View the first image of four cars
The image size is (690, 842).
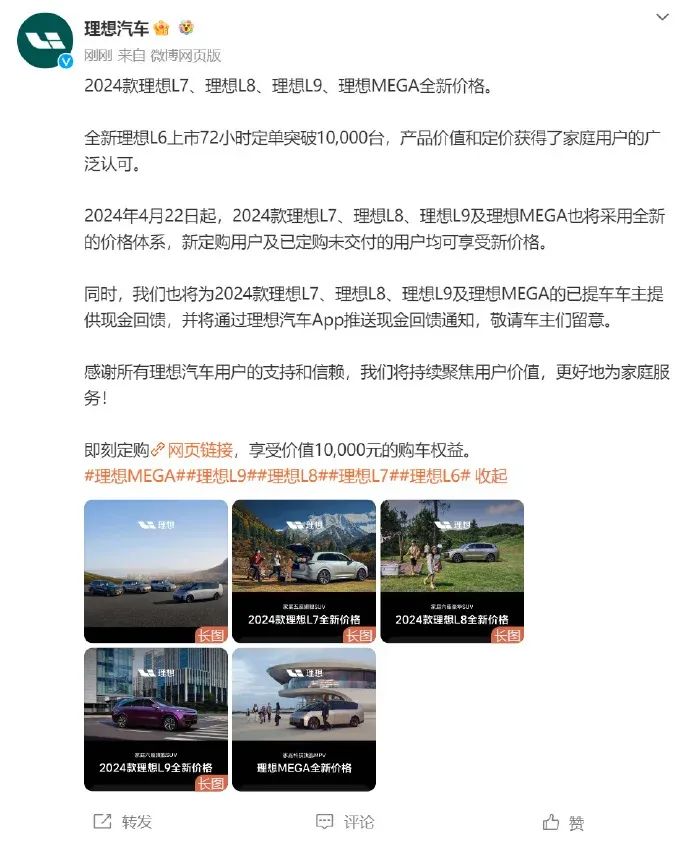click(x=155, y=571)
